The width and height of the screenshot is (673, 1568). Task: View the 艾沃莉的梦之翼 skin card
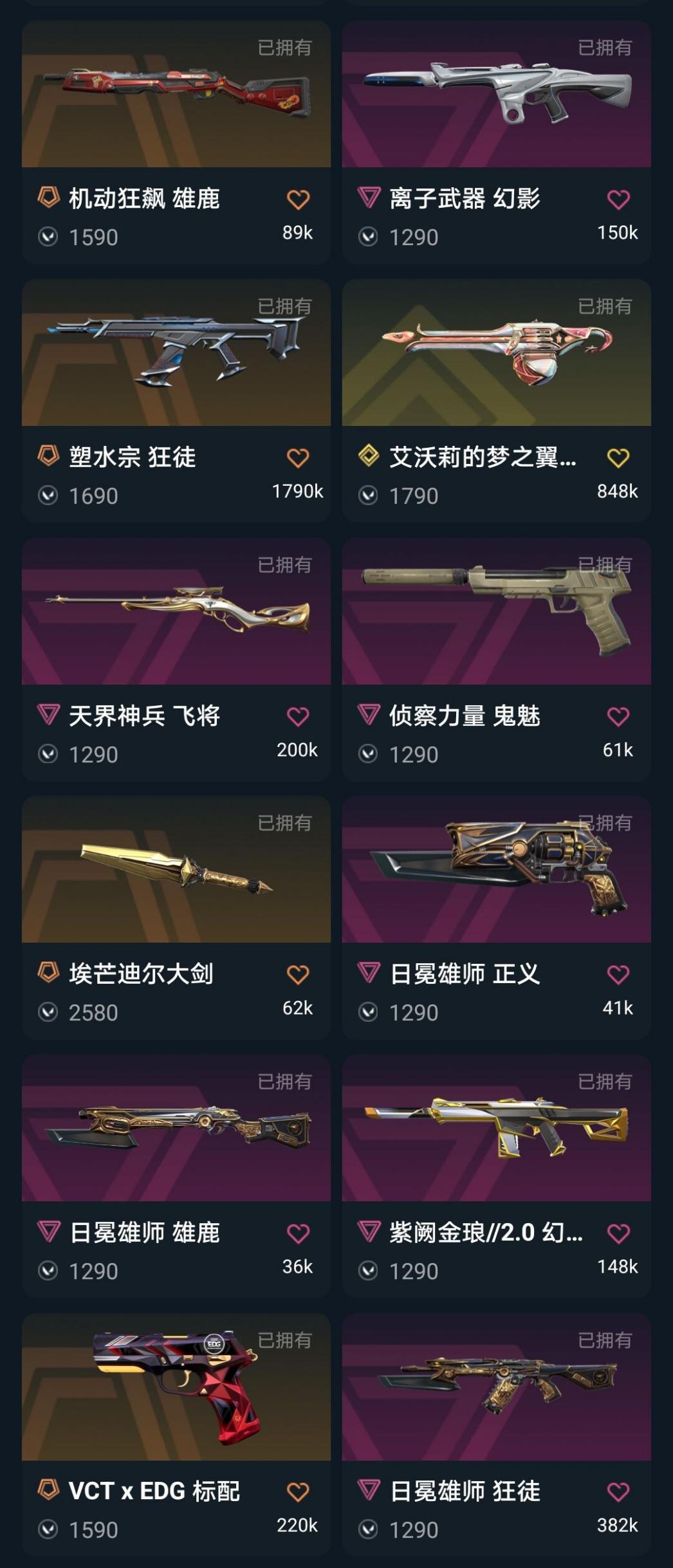tap(496, 353)
